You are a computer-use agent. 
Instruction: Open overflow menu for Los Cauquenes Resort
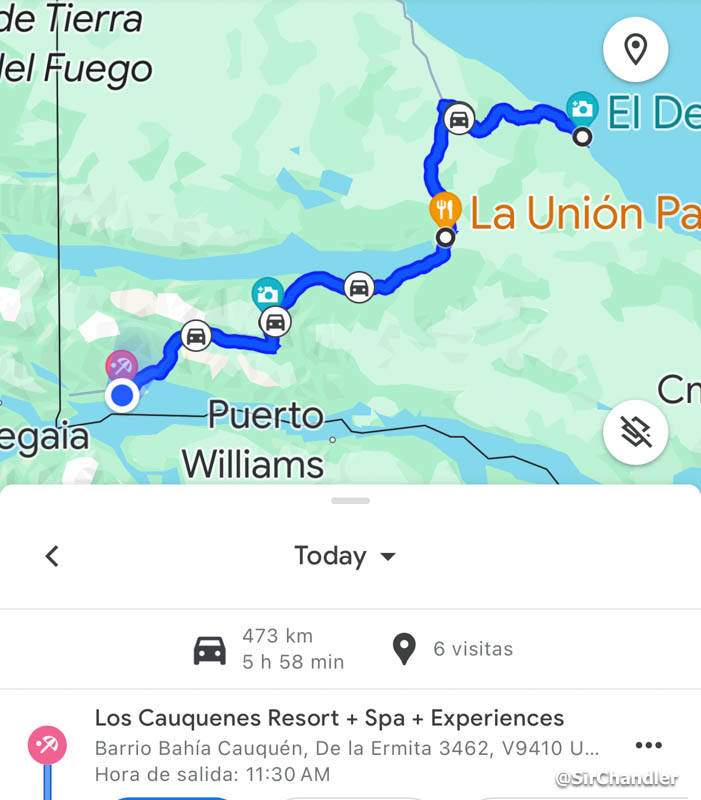pos(648,745)
